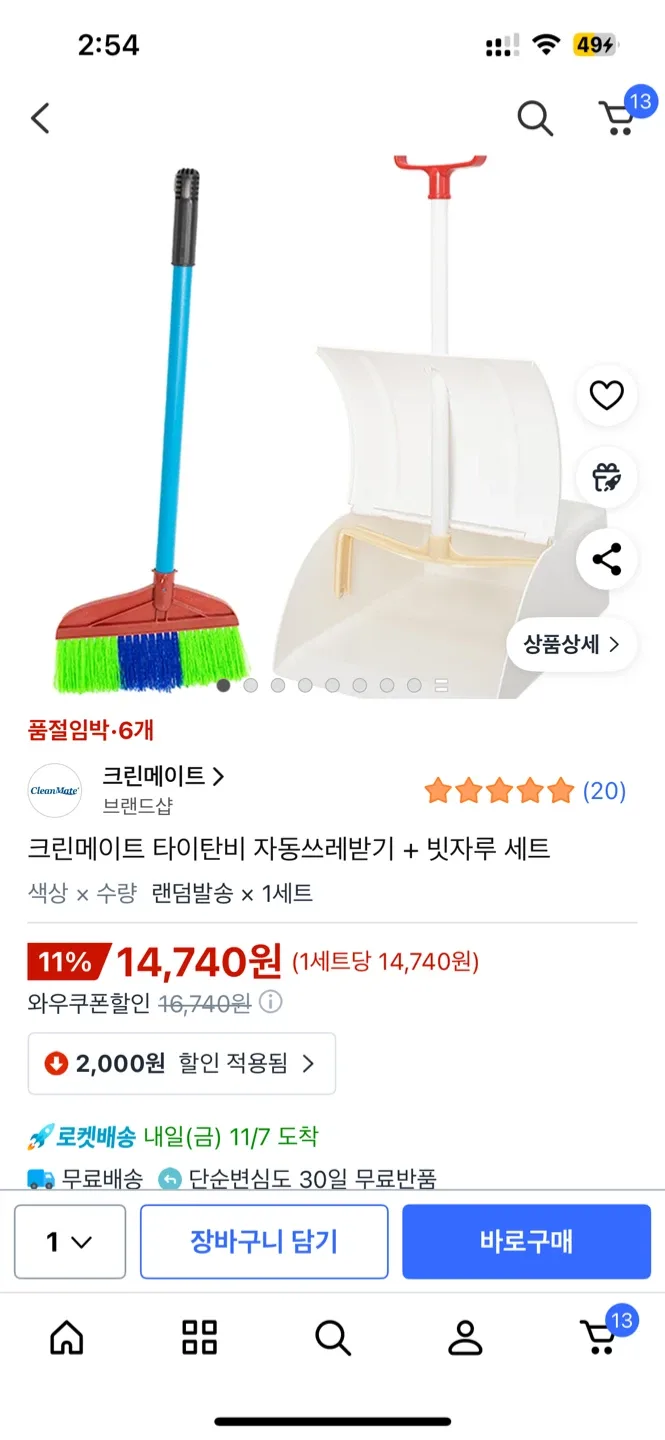
Task: Open the search tab in bottom navigation
Action: [x=332, y=1337]
